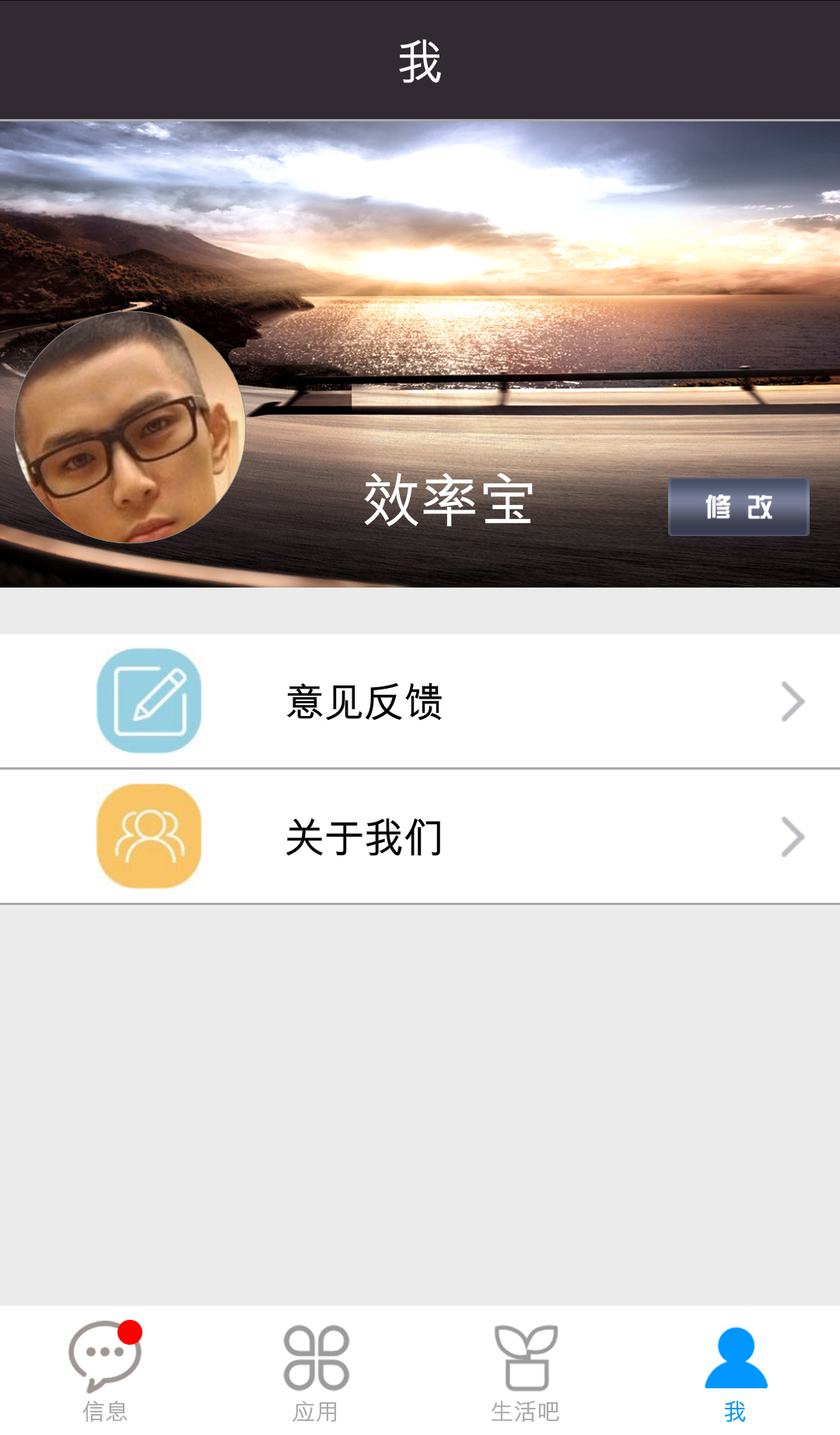Open the 关于我们 about us row
This screenshot has width=840, height=1435.
(x=420, y=837)
